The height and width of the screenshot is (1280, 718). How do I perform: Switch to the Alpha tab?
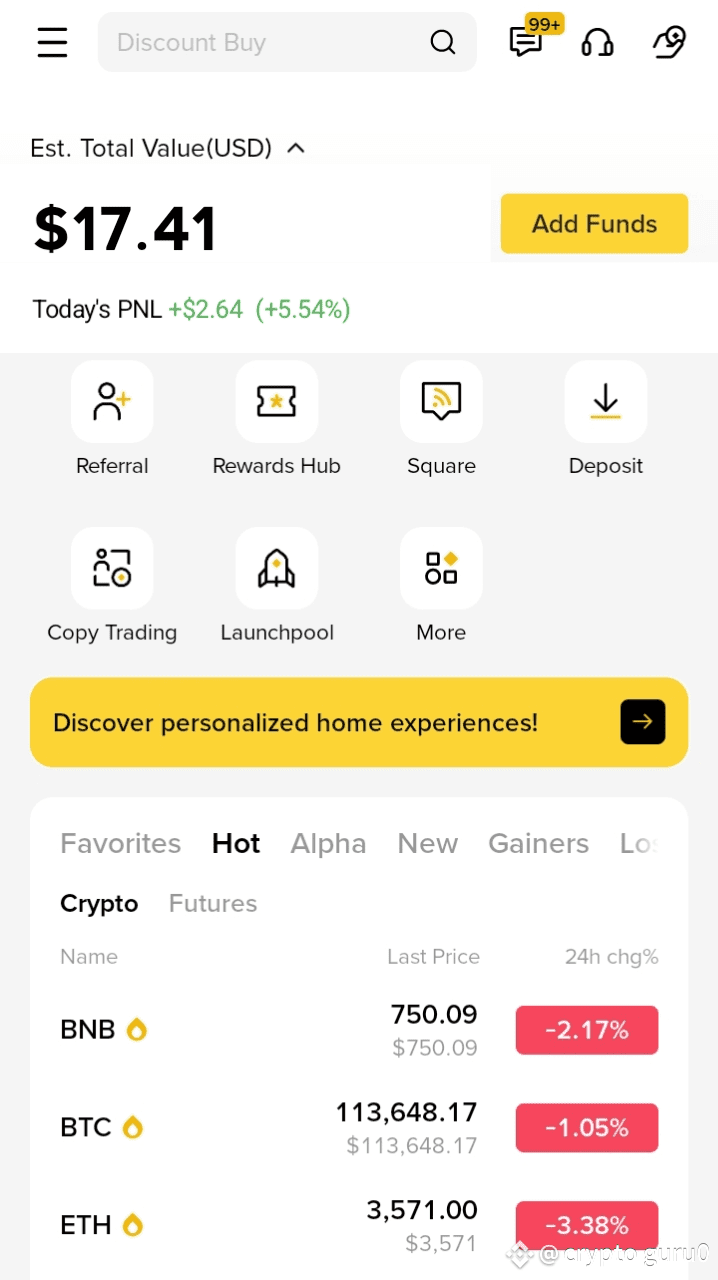coord(328,843)
